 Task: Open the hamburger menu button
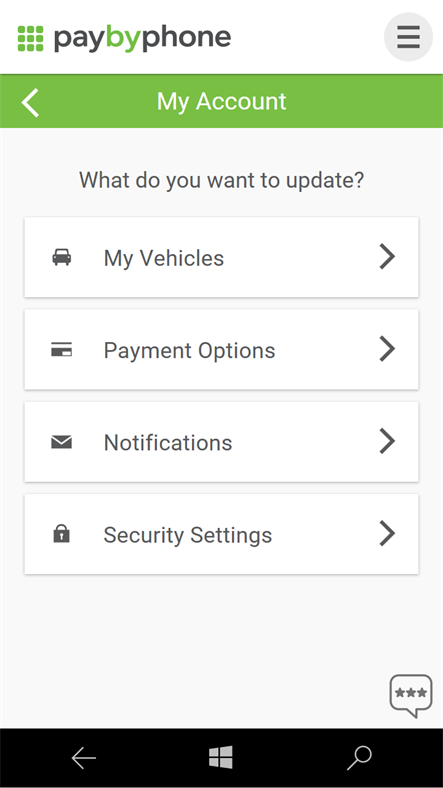(x=408, y=37)
